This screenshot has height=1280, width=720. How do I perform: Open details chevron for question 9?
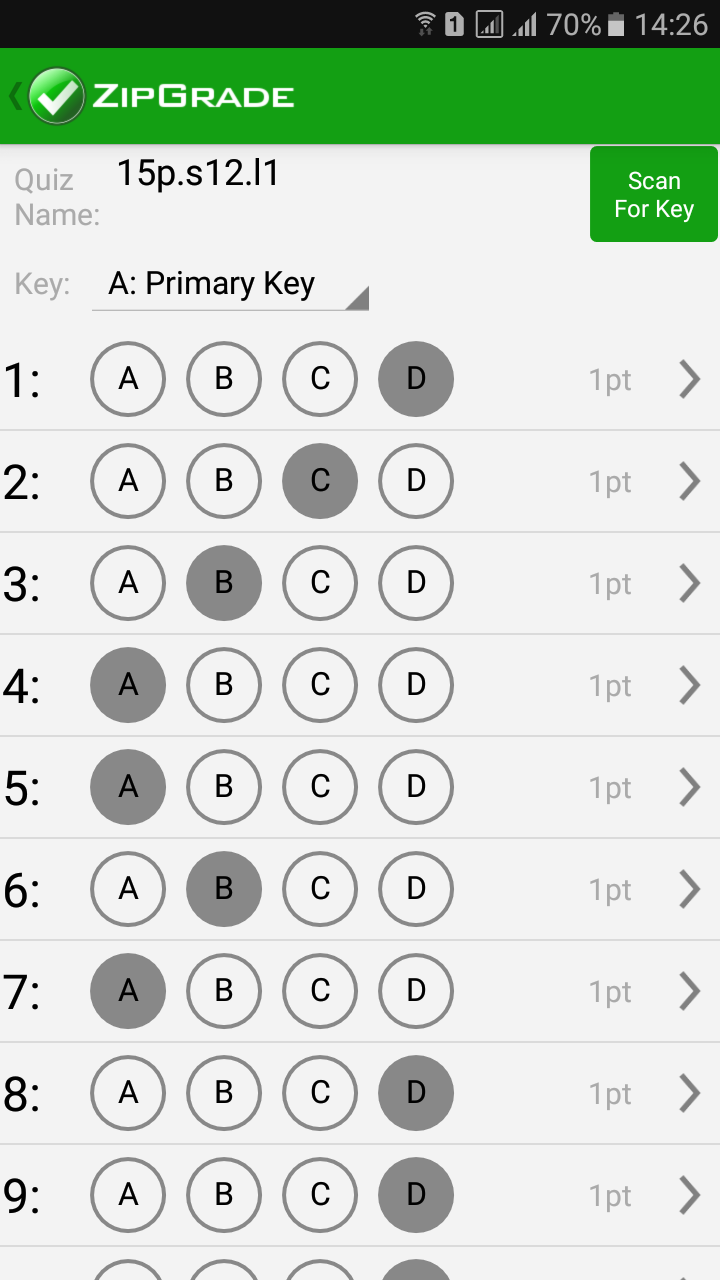tap(689, 1195)
